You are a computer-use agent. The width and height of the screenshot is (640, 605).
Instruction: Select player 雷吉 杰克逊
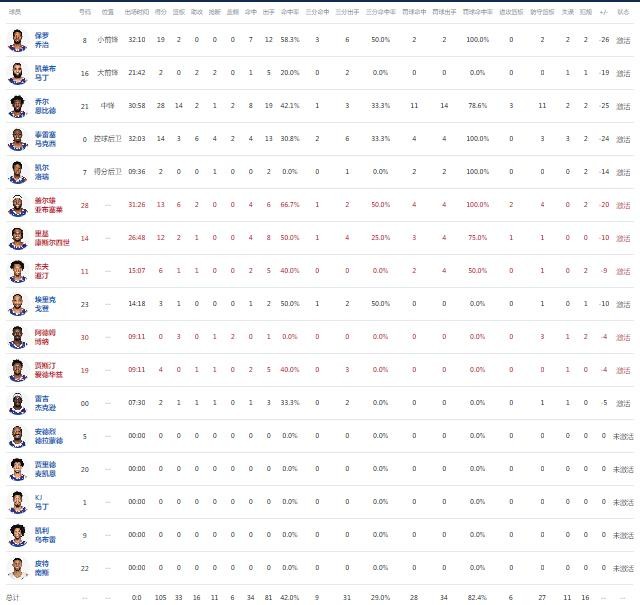[43, 402]
